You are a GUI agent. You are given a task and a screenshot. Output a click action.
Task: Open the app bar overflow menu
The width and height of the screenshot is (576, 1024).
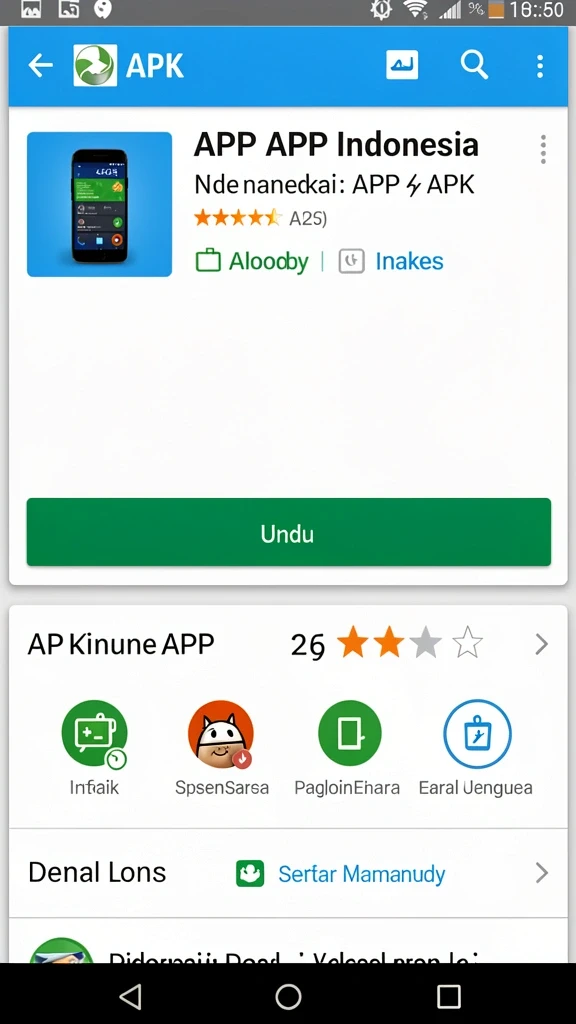[540, 66]
